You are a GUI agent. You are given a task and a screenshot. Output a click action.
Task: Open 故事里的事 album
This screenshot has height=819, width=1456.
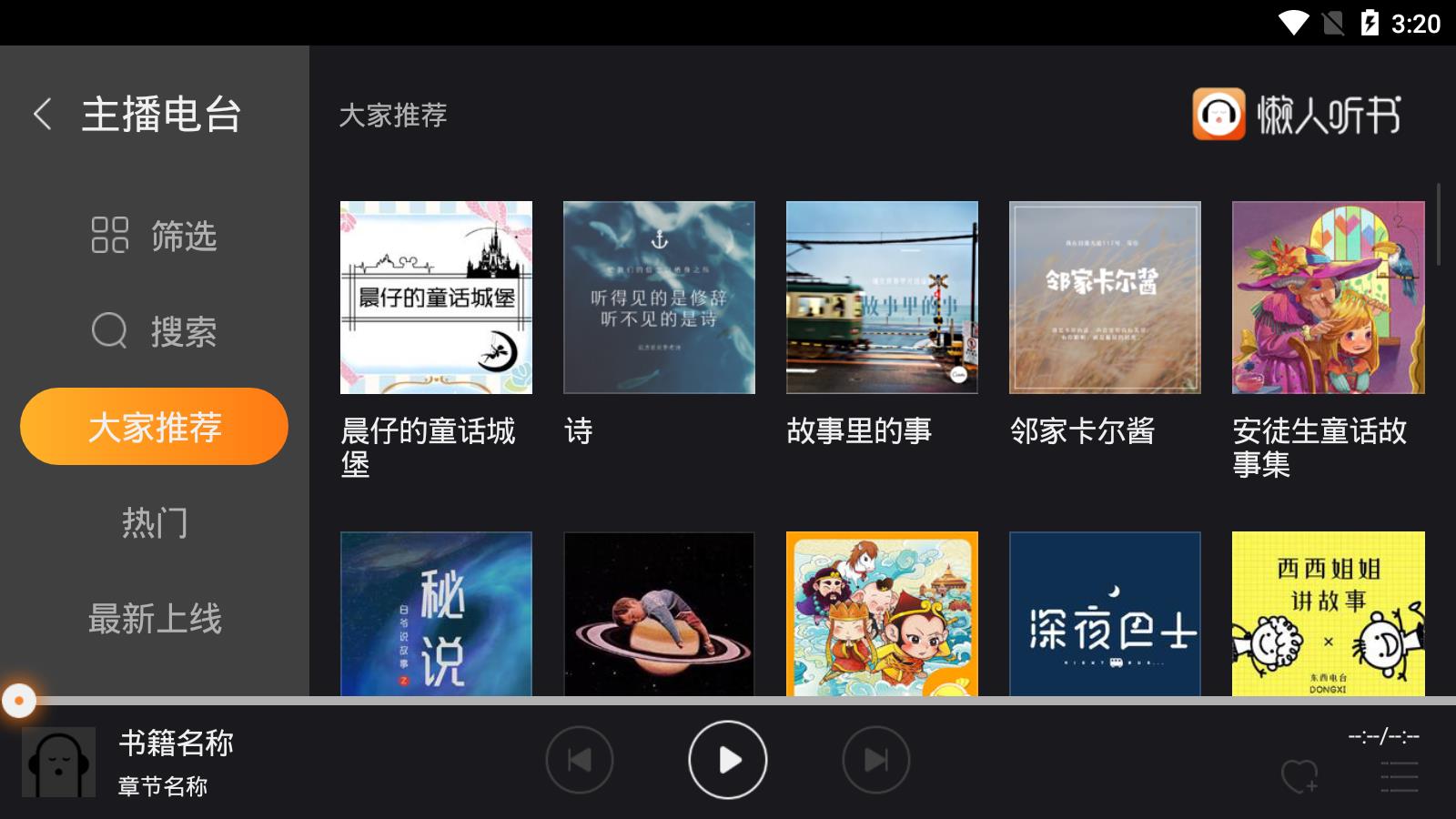click(x=882, y=298)
